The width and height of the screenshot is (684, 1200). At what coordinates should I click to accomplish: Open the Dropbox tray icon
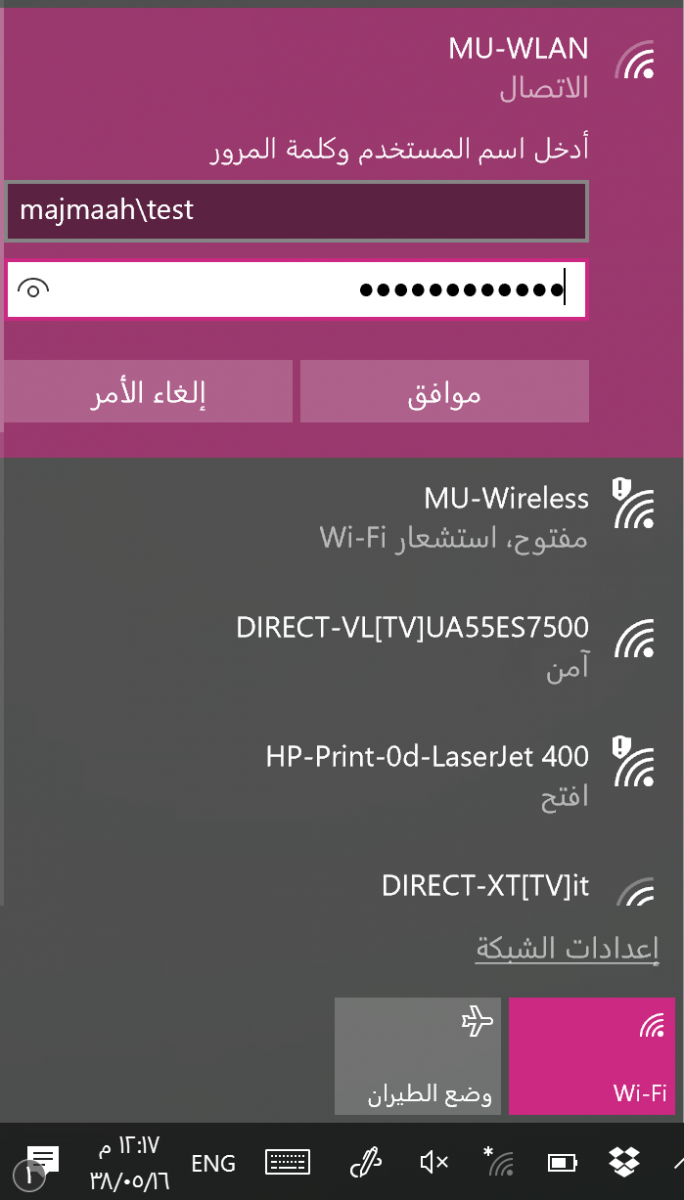624,1162
